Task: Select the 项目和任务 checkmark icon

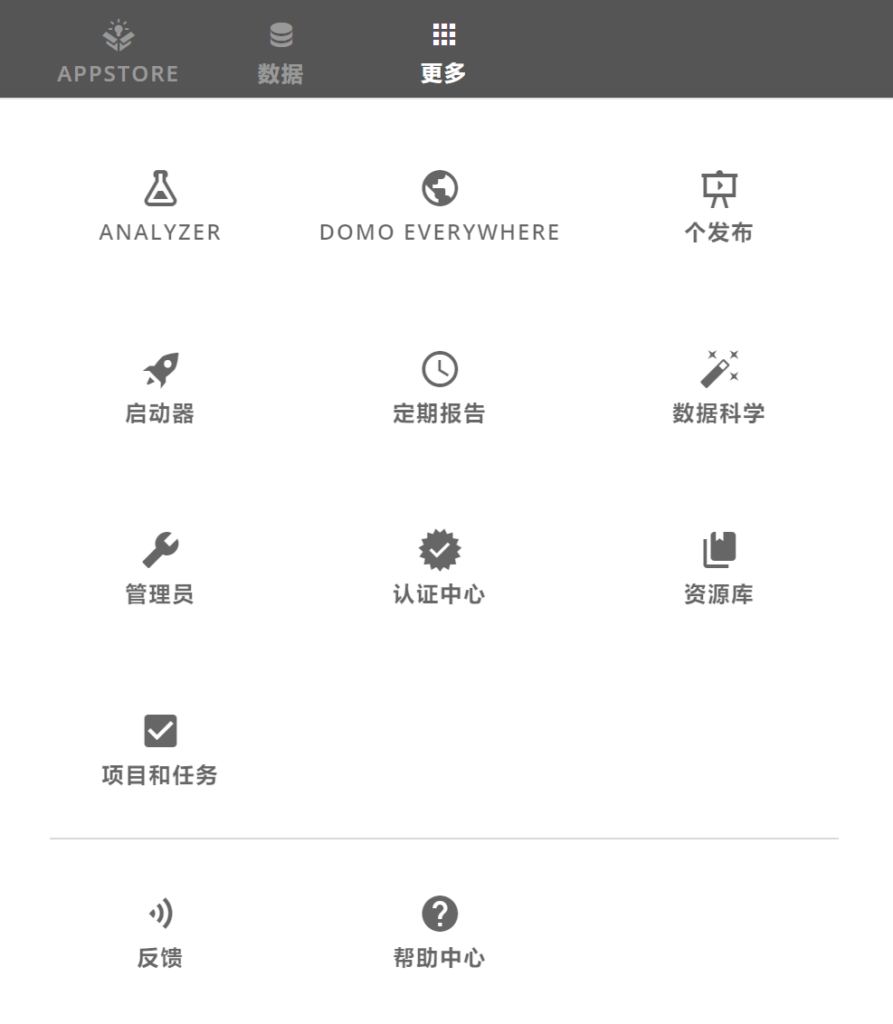Action: [x=159, y=731]
